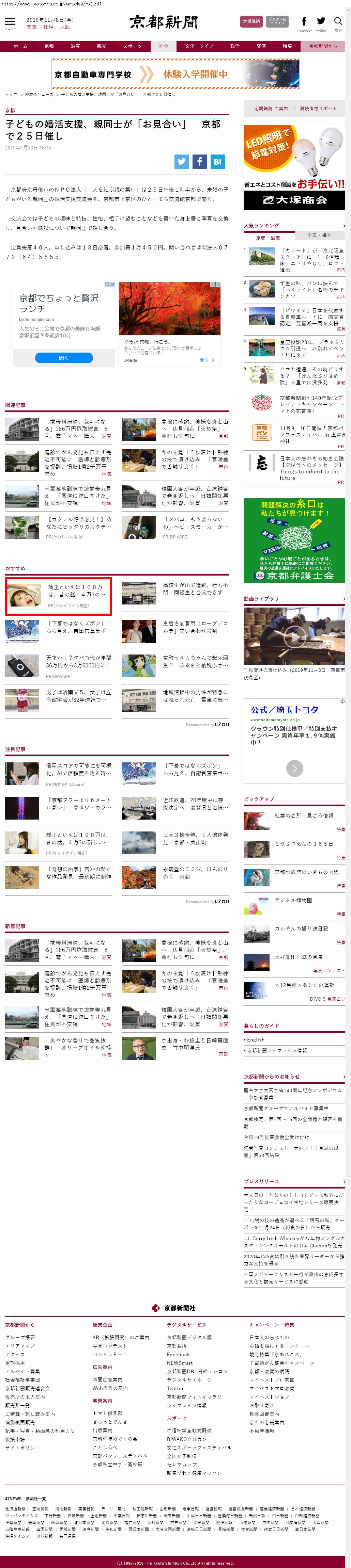
Task: Play the 千枚漬け video
Action: click(294, 637)
